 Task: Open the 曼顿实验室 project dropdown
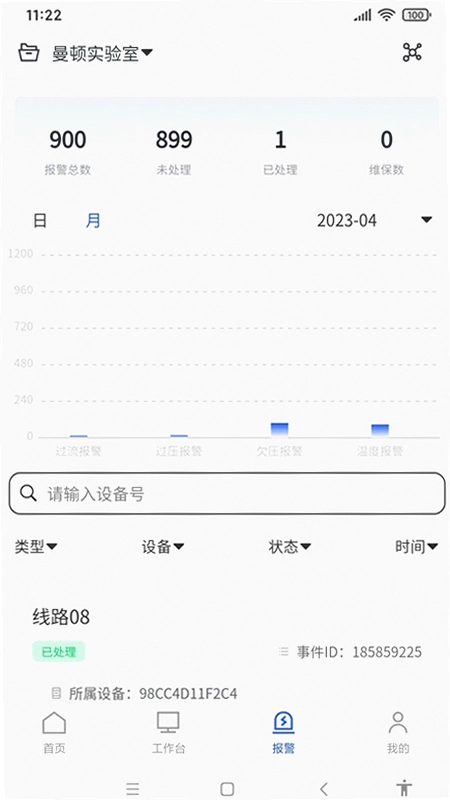(102, 53)
